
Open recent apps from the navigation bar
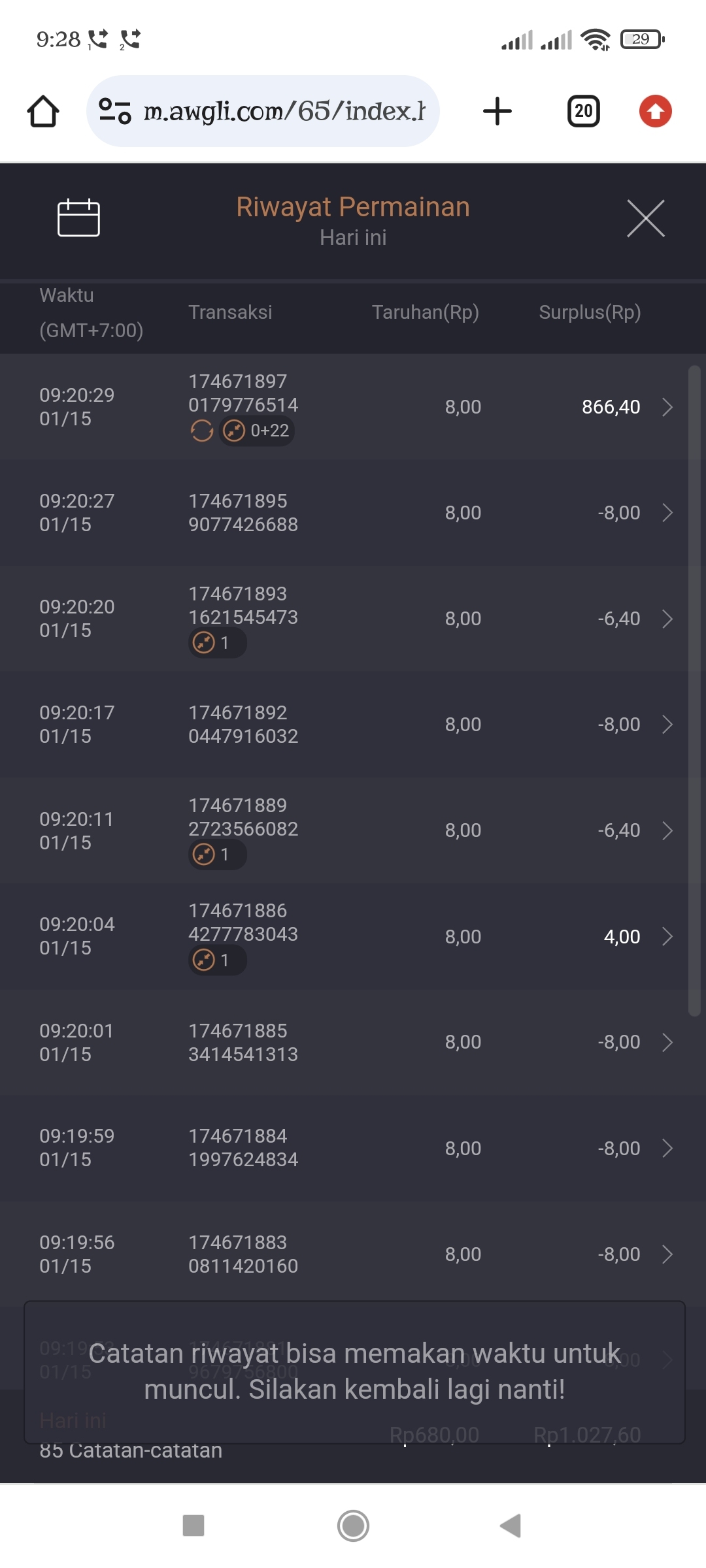click(193, 1526)
